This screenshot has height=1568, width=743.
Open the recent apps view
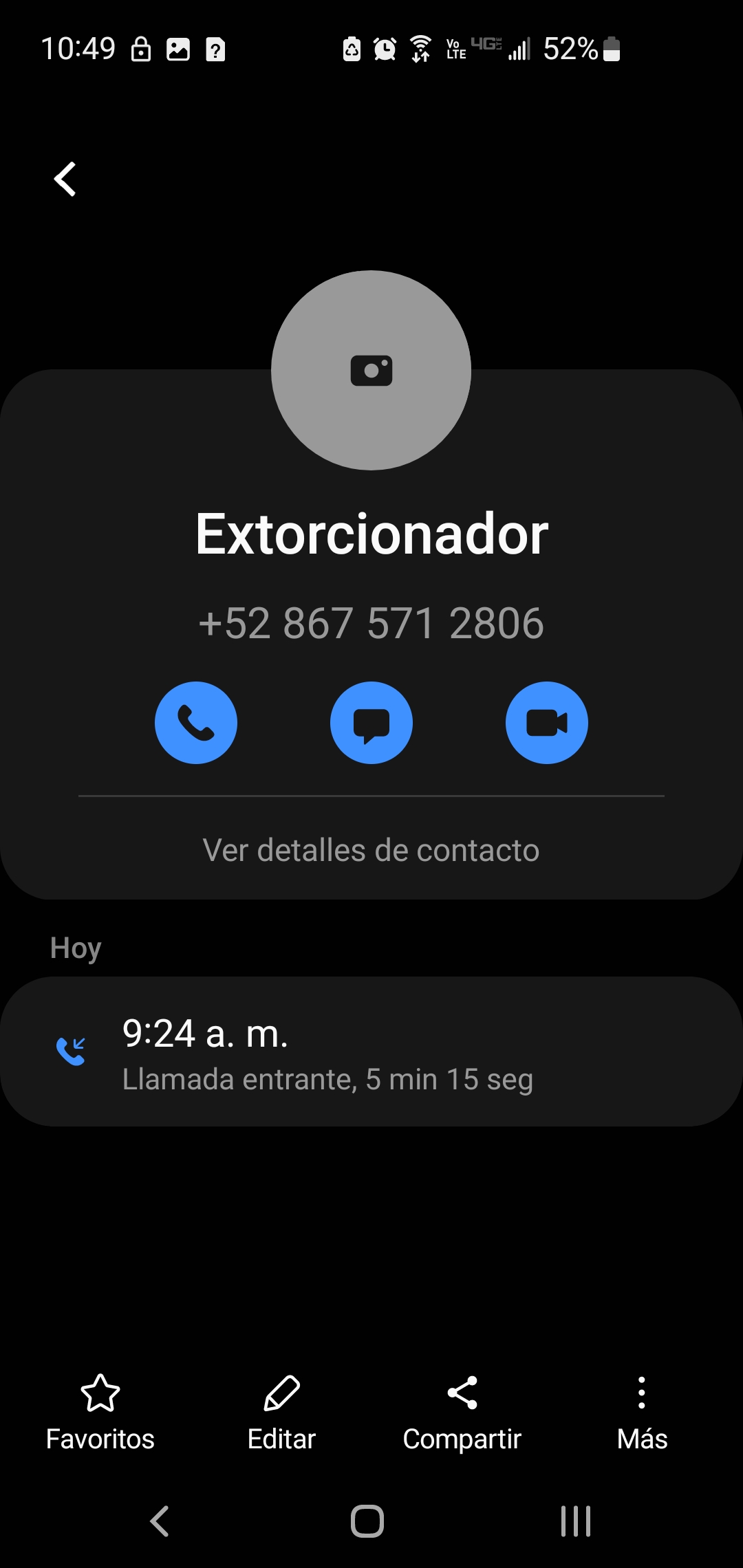click(576, 1521)
